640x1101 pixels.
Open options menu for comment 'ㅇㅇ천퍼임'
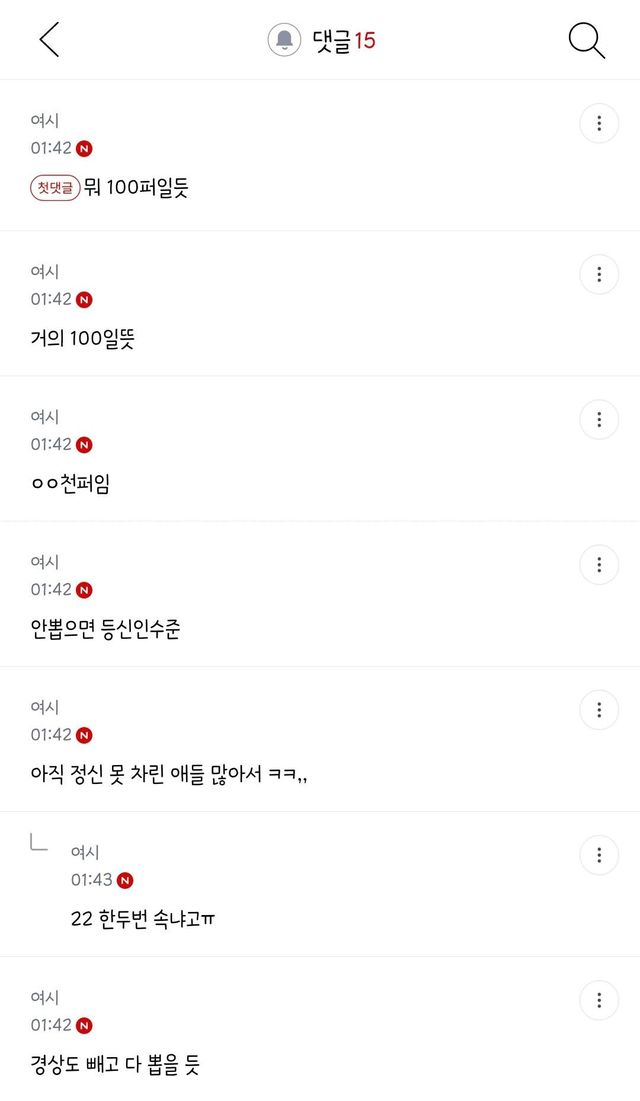(x=599, y=420)
